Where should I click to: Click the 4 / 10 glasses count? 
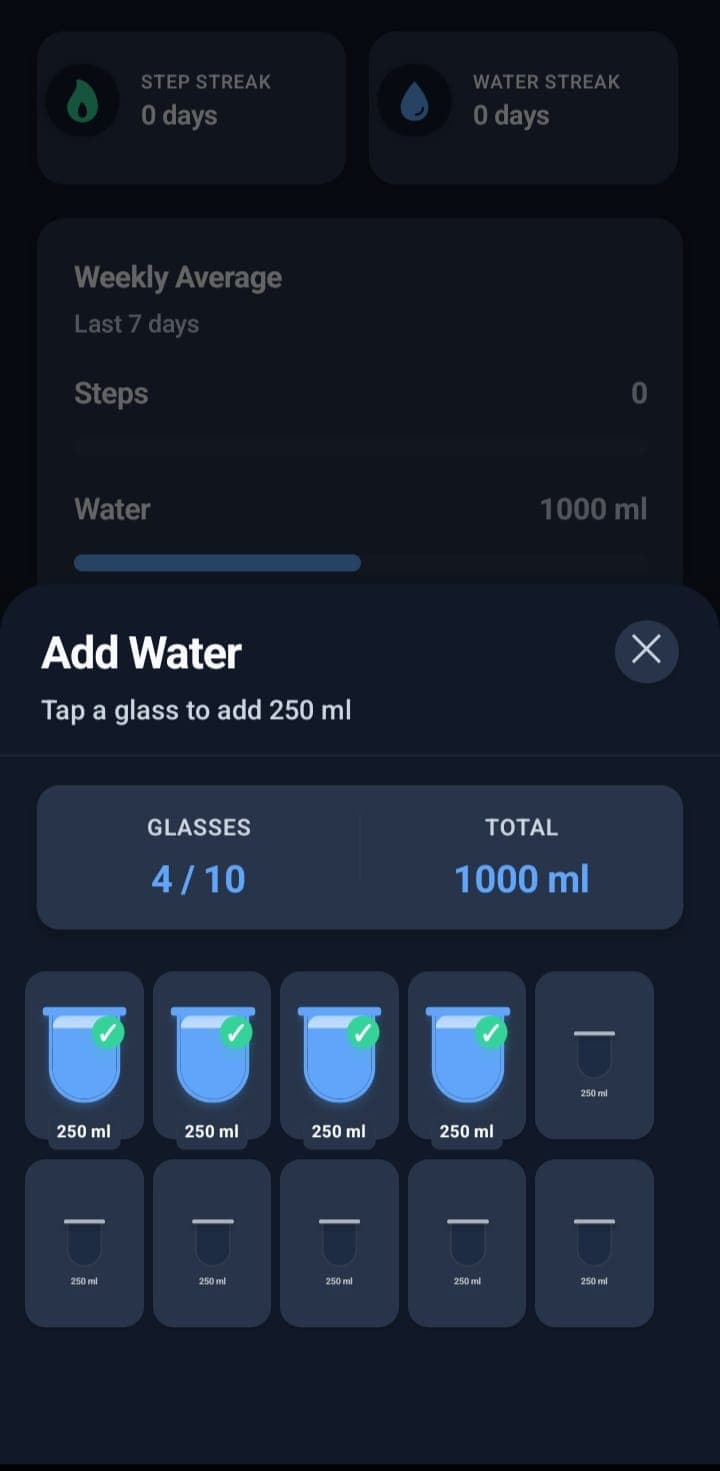click(x=199, y=878)
